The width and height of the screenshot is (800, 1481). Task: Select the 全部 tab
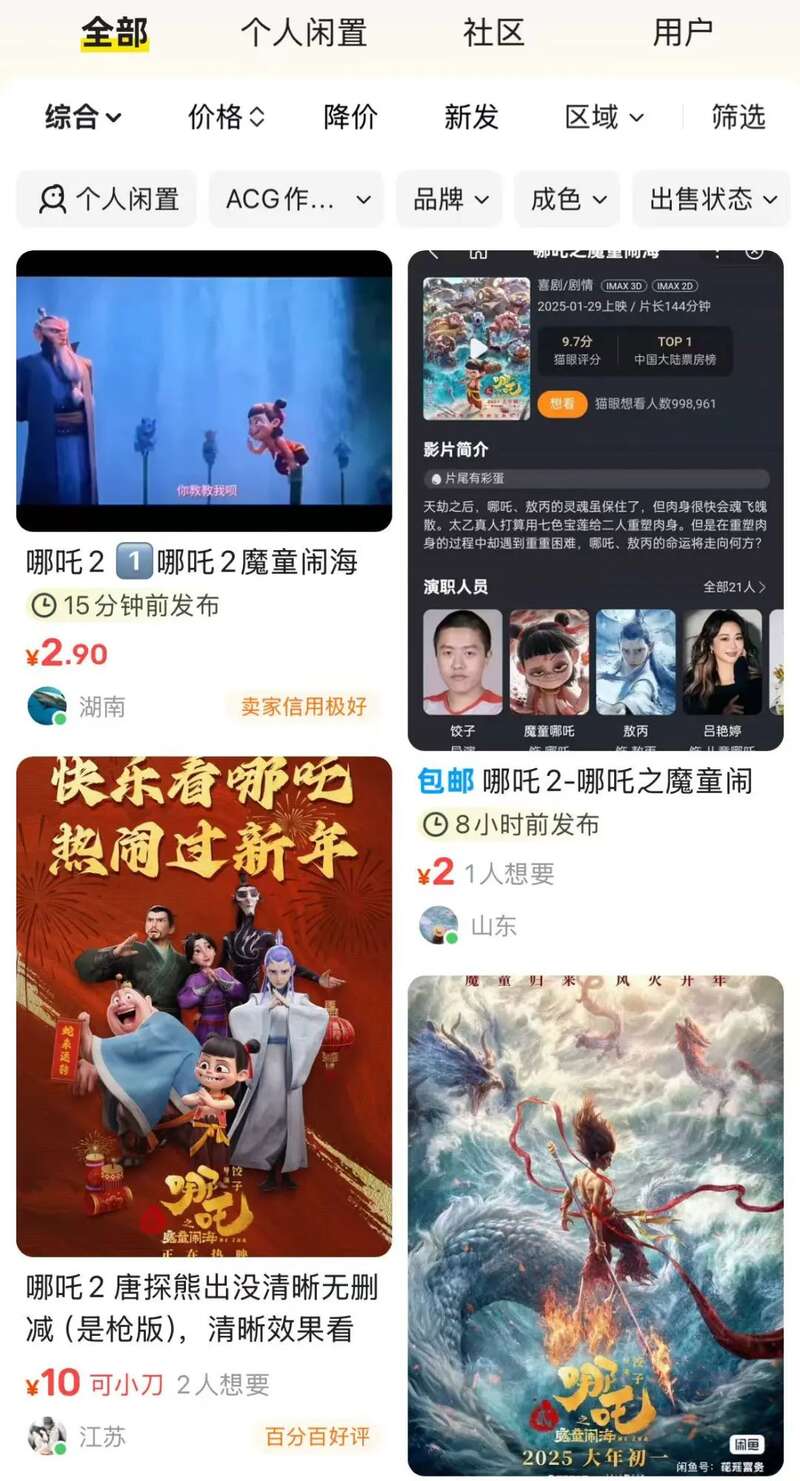point(114,32)
